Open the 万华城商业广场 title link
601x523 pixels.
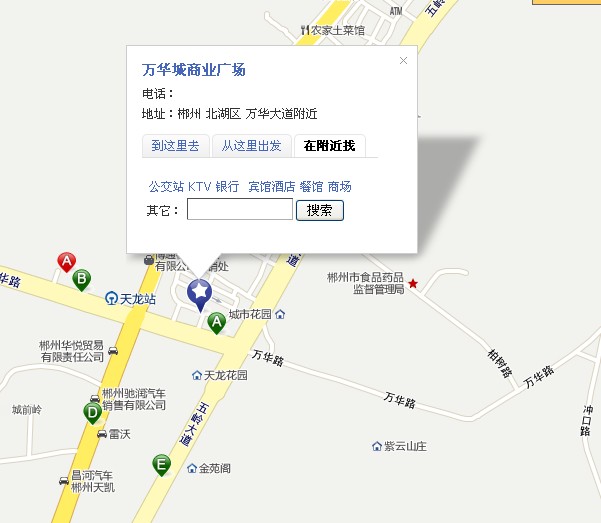click(194, 70)
